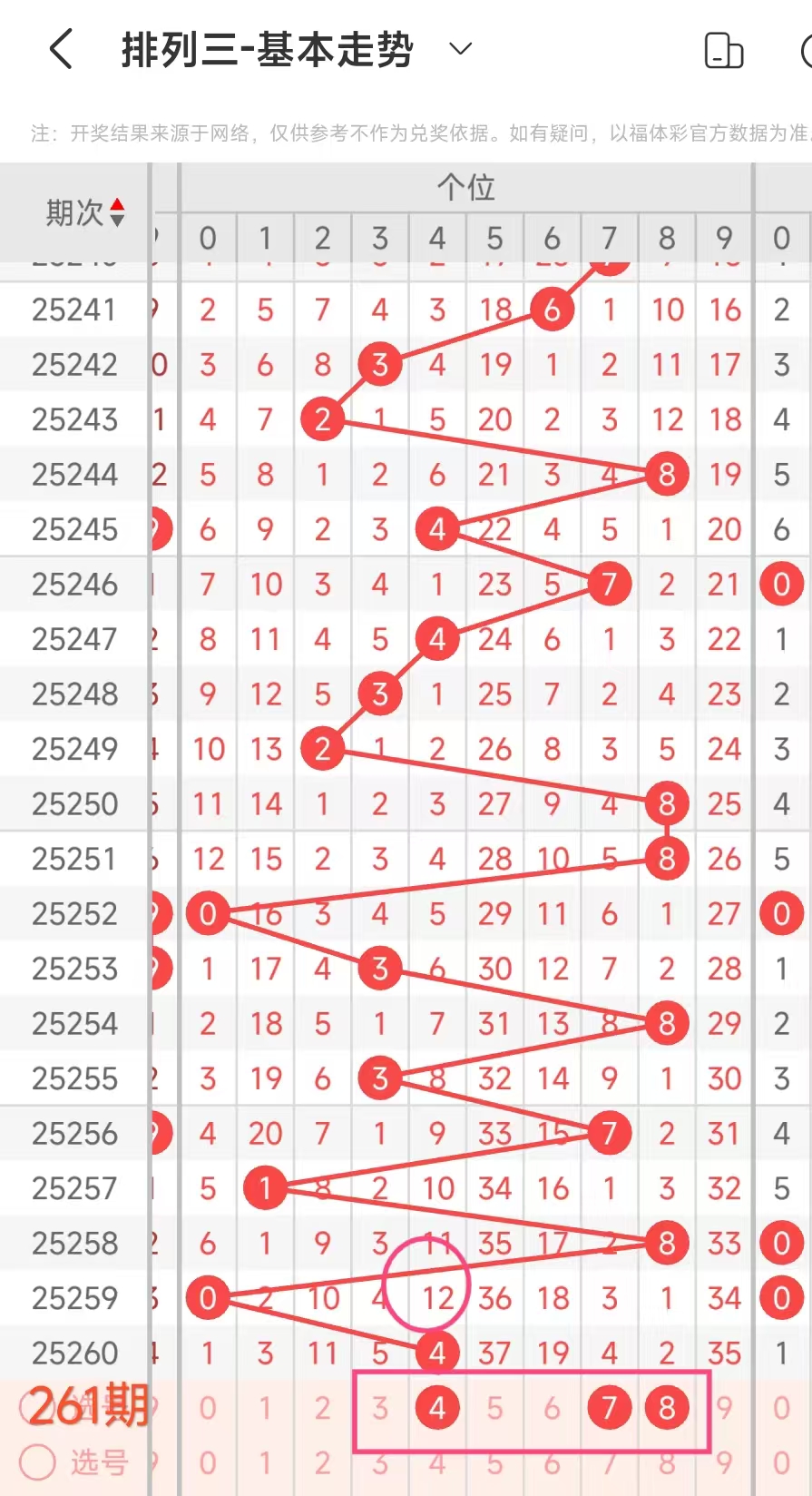Deselect number 8 in the first 选号 row
Image resolution: width=812 pixels, height=1496 pixels.
pos(667,1408)
